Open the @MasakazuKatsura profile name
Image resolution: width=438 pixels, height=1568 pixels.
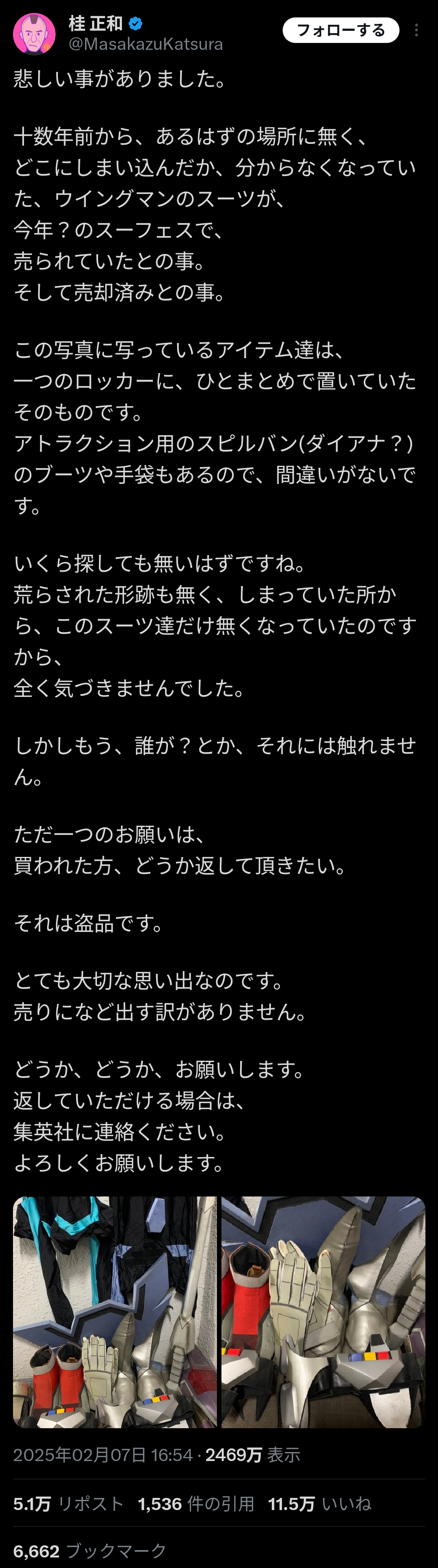pyautogui.click(x=146, y=45)
